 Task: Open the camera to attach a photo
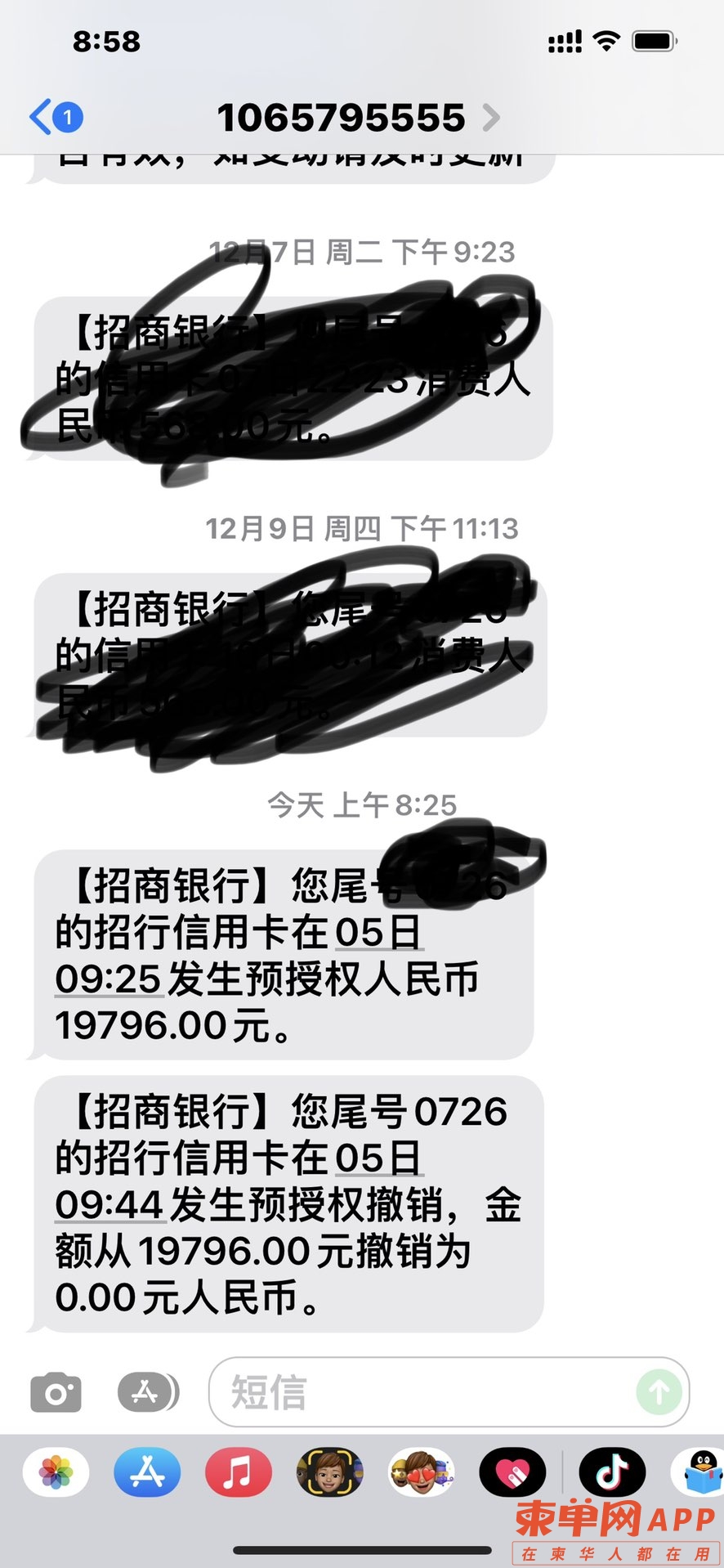click(56, 1392)
